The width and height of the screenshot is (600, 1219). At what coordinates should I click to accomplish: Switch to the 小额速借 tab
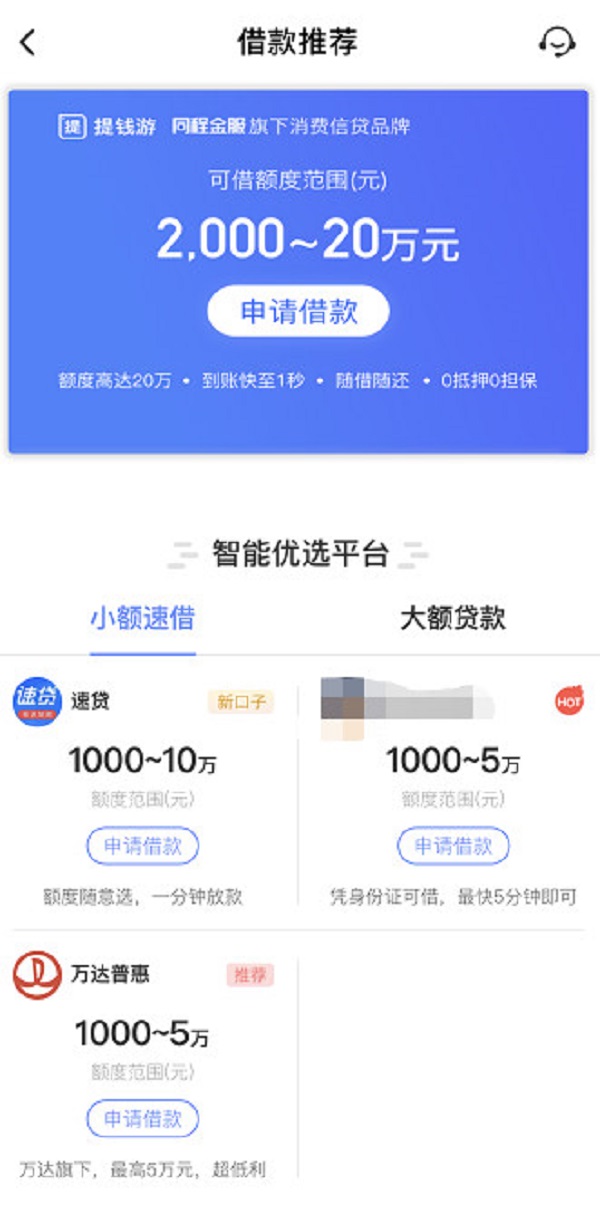142,618
